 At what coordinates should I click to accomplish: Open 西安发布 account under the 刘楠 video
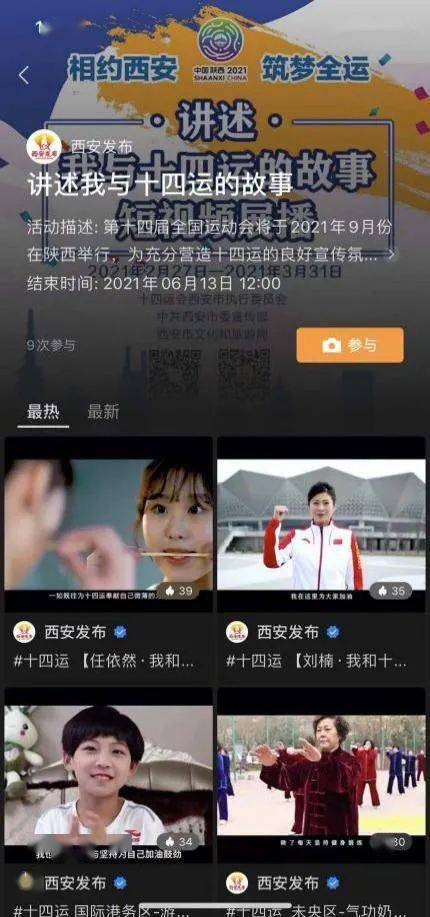(x=283, y=632)
